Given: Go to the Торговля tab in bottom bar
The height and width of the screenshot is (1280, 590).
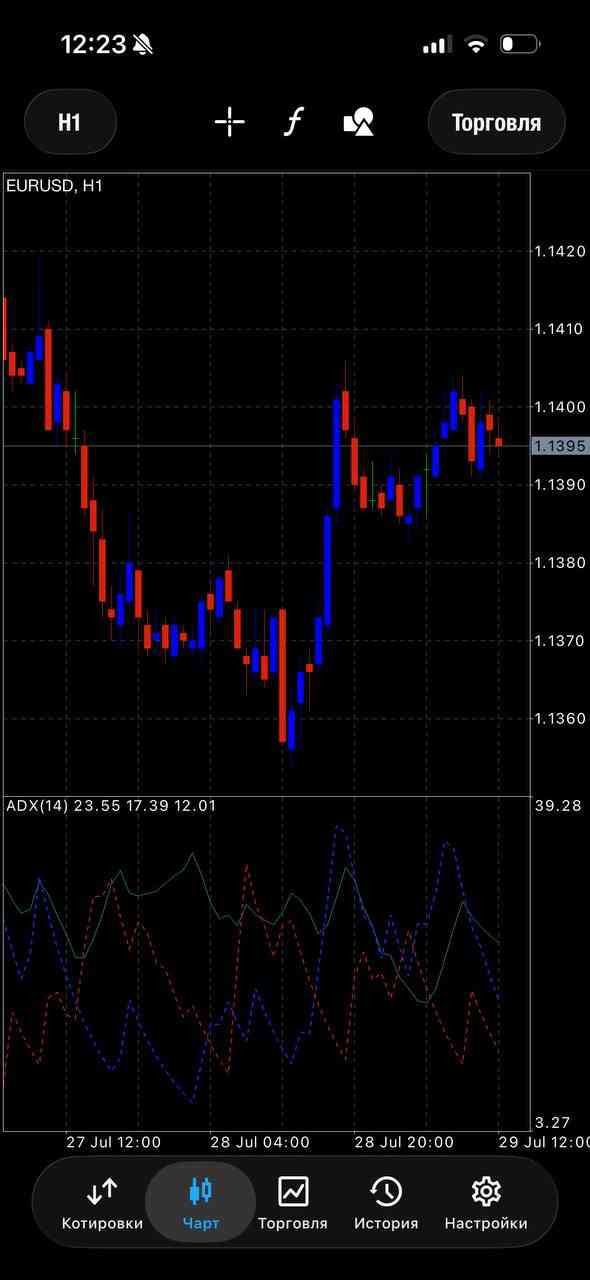Looking at the screenshot, I should (x=293, y=1203).
